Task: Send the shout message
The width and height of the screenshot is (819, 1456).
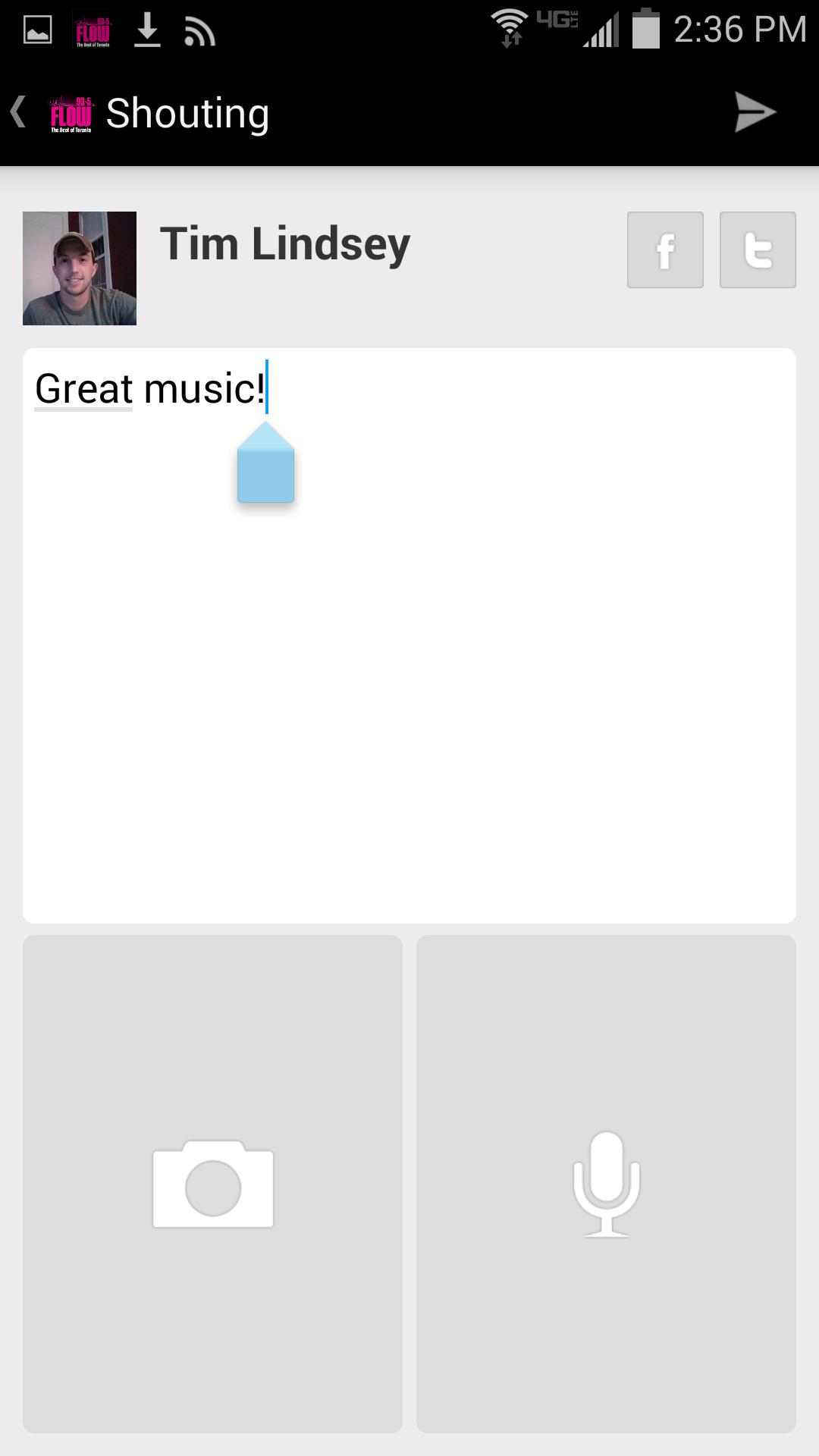Action: coord(755,113)
